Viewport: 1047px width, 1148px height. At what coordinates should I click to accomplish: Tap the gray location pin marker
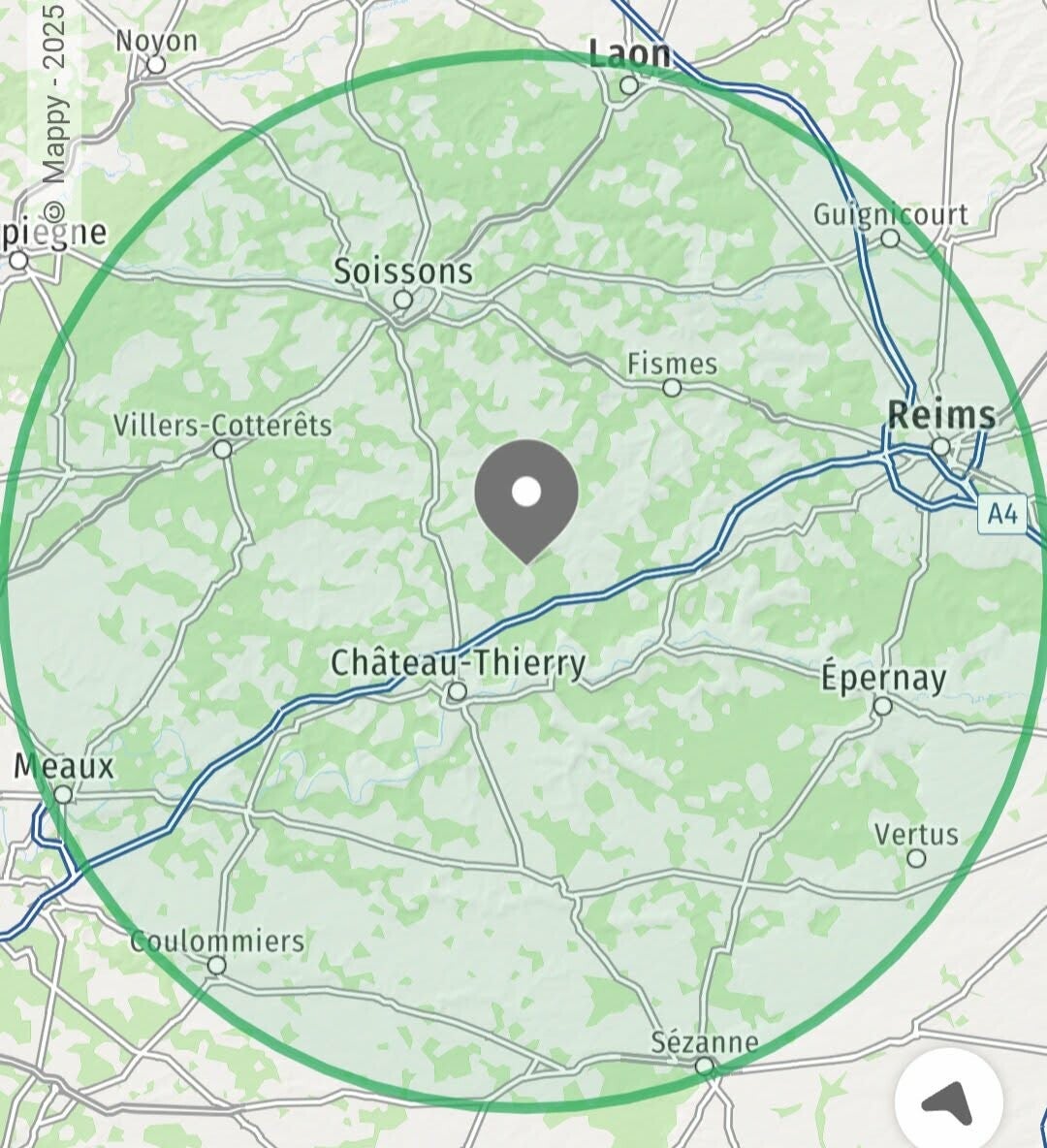click(526, 496)
